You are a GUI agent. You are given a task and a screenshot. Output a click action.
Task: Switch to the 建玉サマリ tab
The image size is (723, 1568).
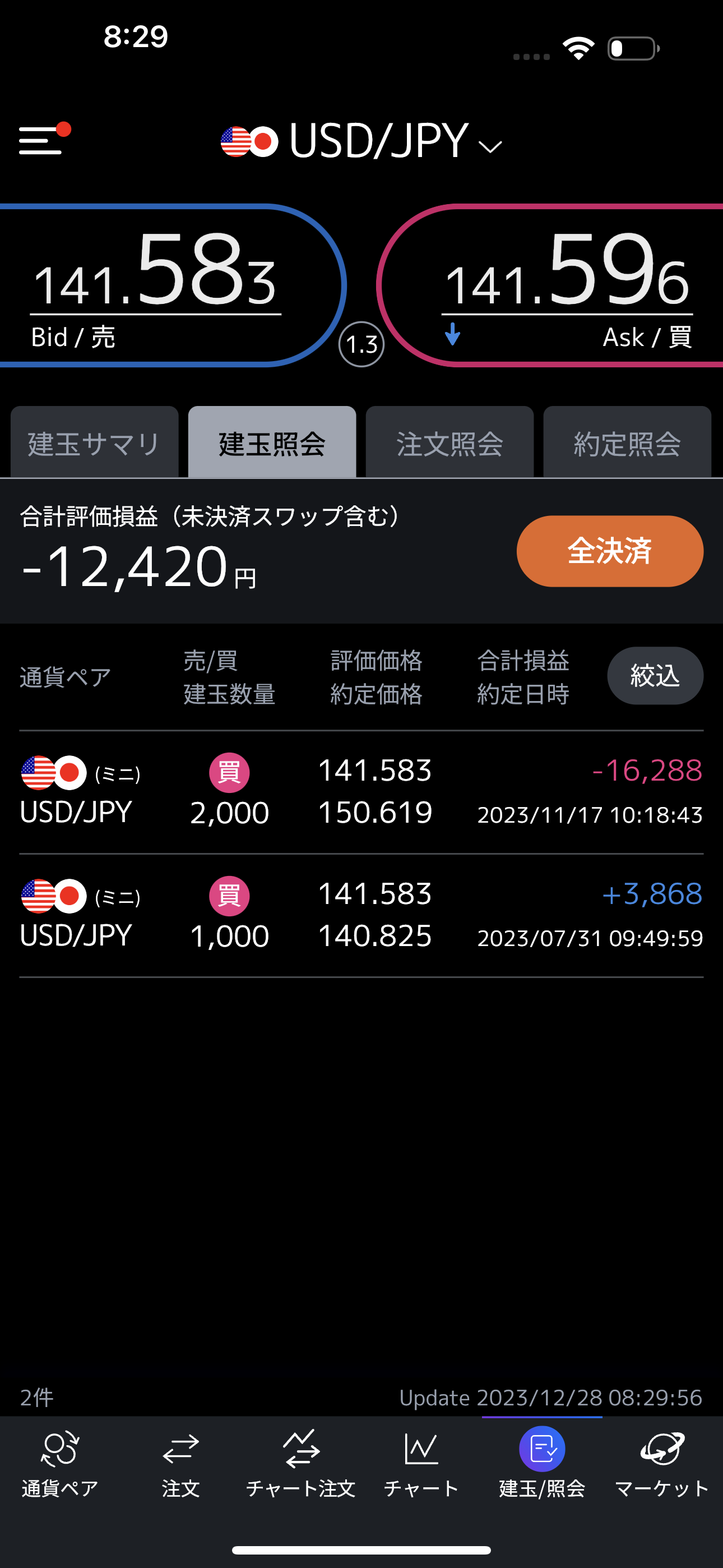click(x=94, y=442)
